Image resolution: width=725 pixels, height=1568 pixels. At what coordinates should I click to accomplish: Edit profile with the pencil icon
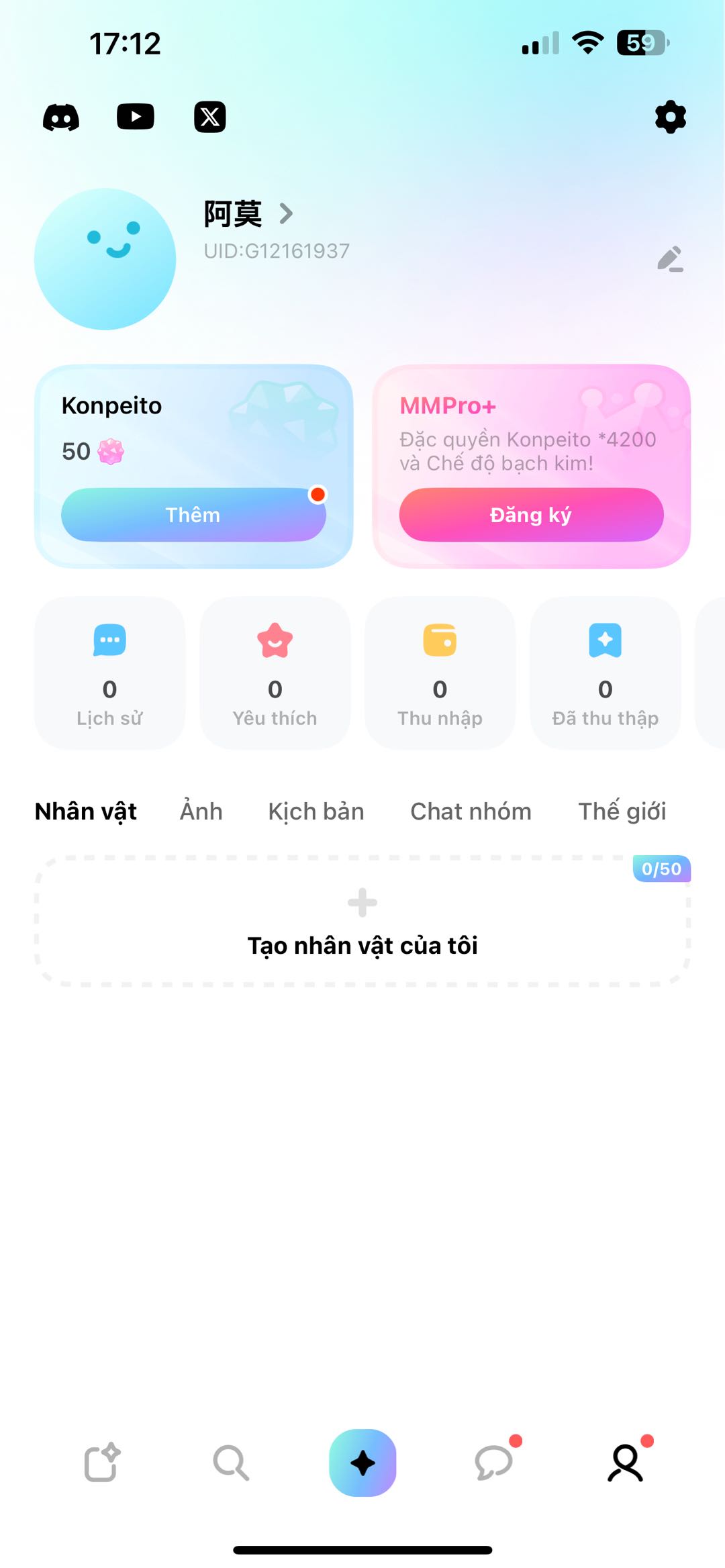[x=670, y=259]
